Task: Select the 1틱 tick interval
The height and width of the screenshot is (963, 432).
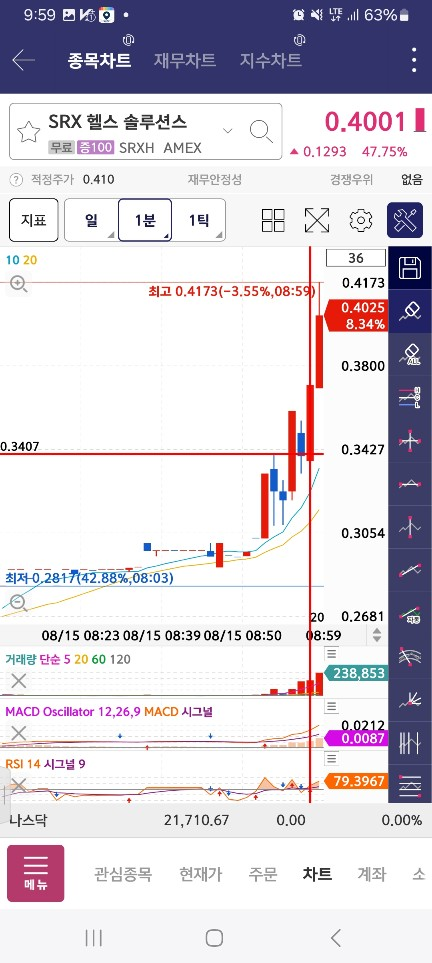Action: click(x=198, y=220)
